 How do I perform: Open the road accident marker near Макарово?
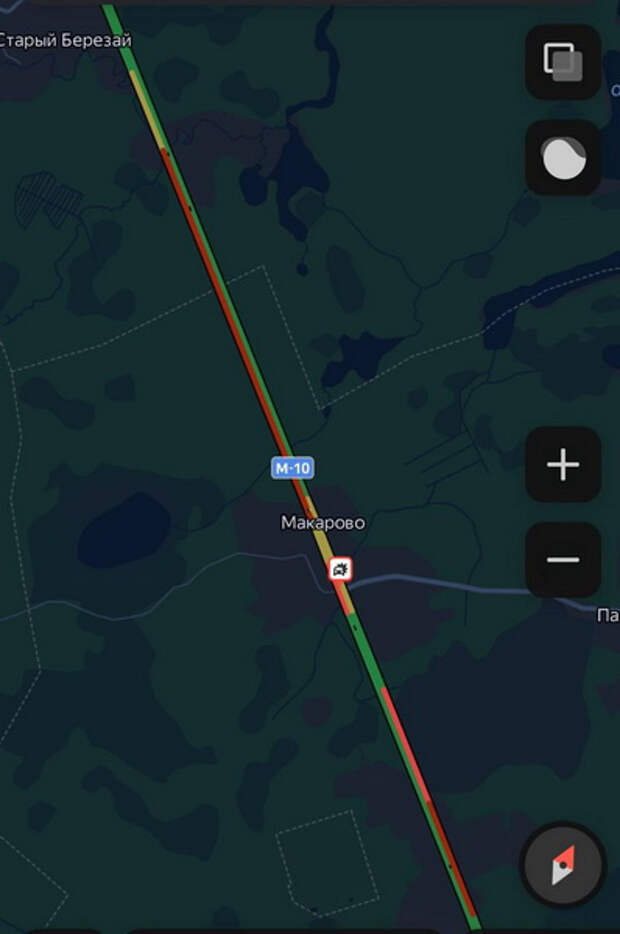pos(340,570)
